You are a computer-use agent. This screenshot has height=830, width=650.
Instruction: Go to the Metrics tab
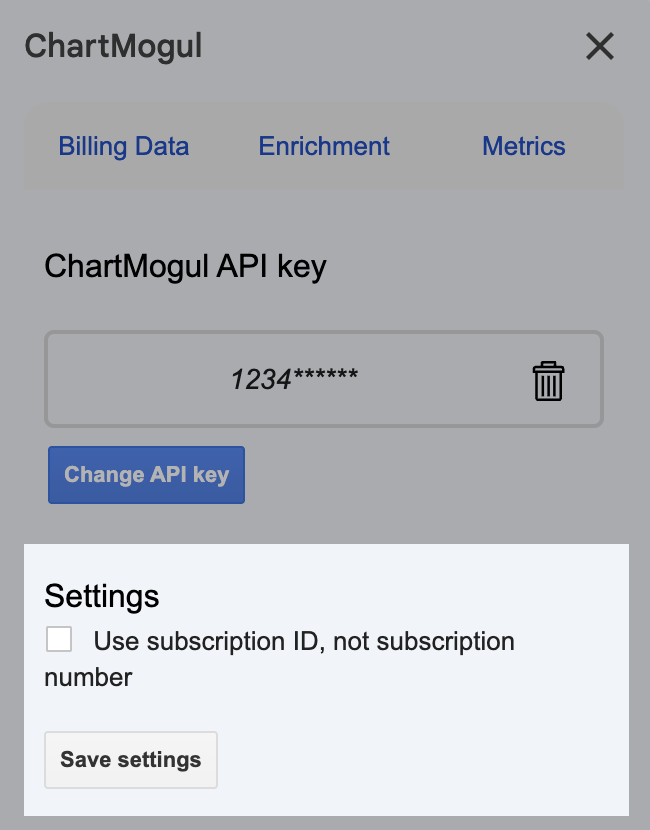point(524,146)
